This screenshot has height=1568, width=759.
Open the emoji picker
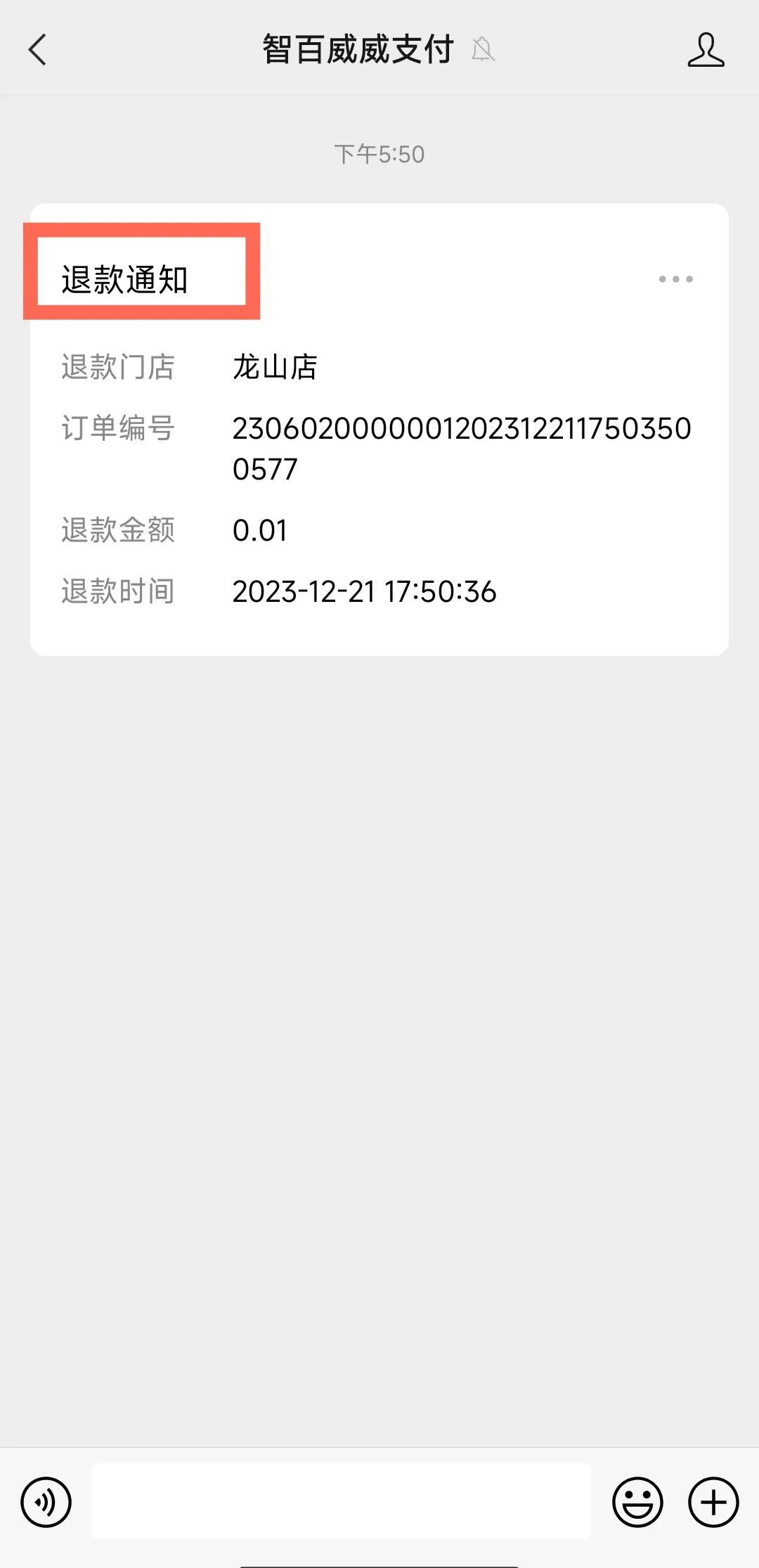click(x=637, y=1502)
